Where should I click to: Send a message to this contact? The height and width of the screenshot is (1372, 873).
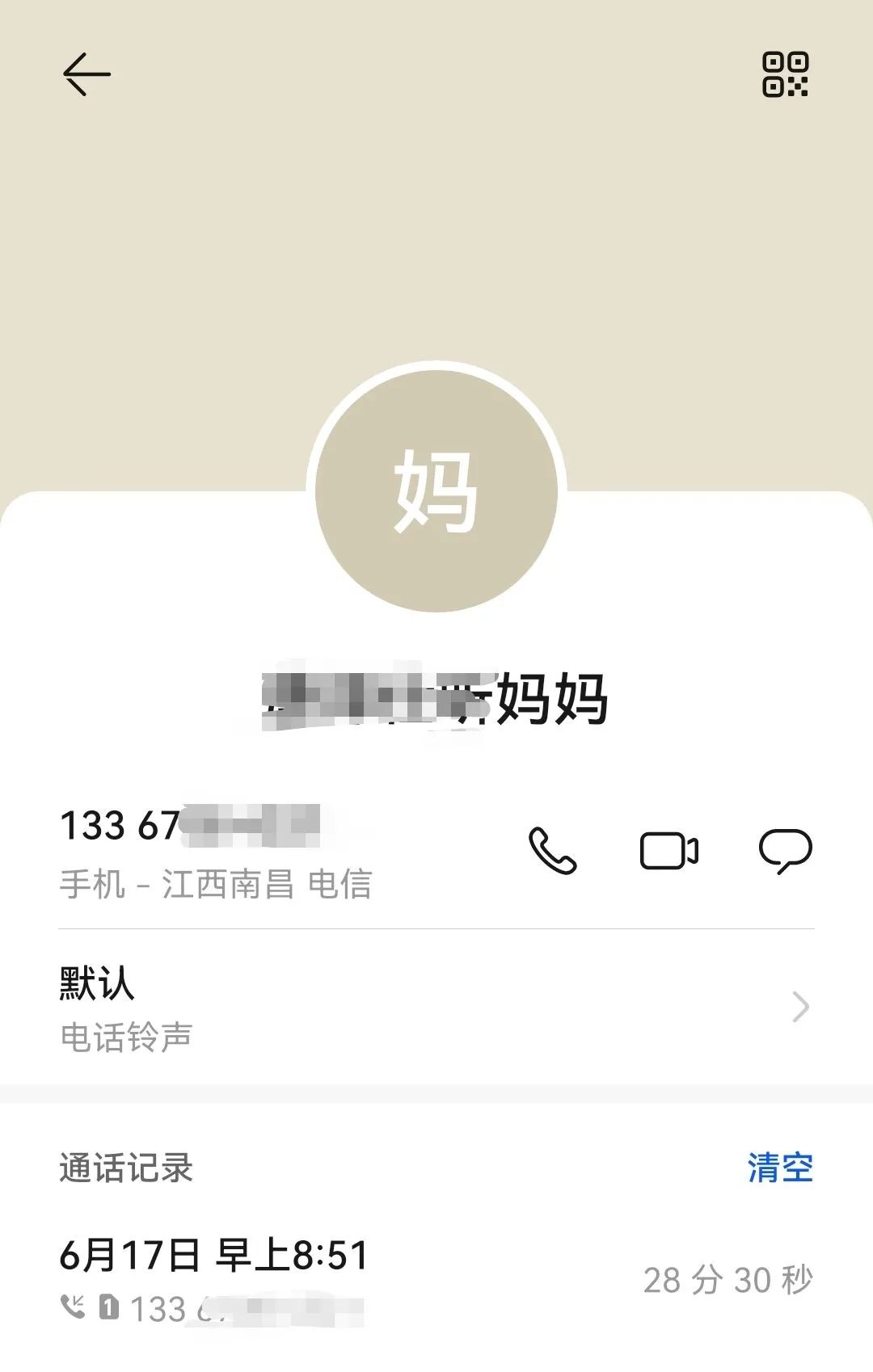[x=785, y=851]
